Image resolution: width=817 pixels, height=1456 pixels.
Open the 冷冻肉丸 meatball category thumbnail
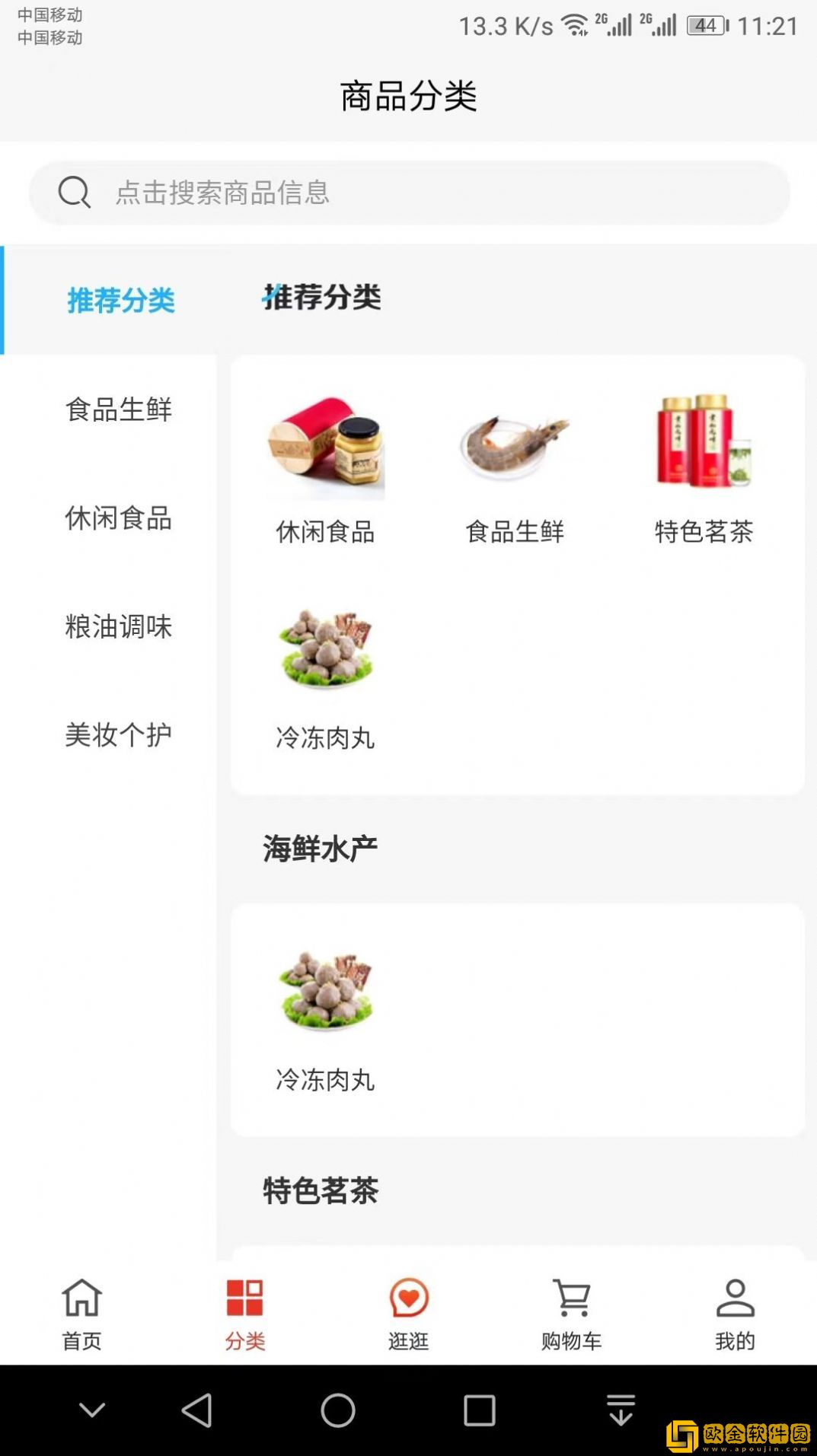324,648
